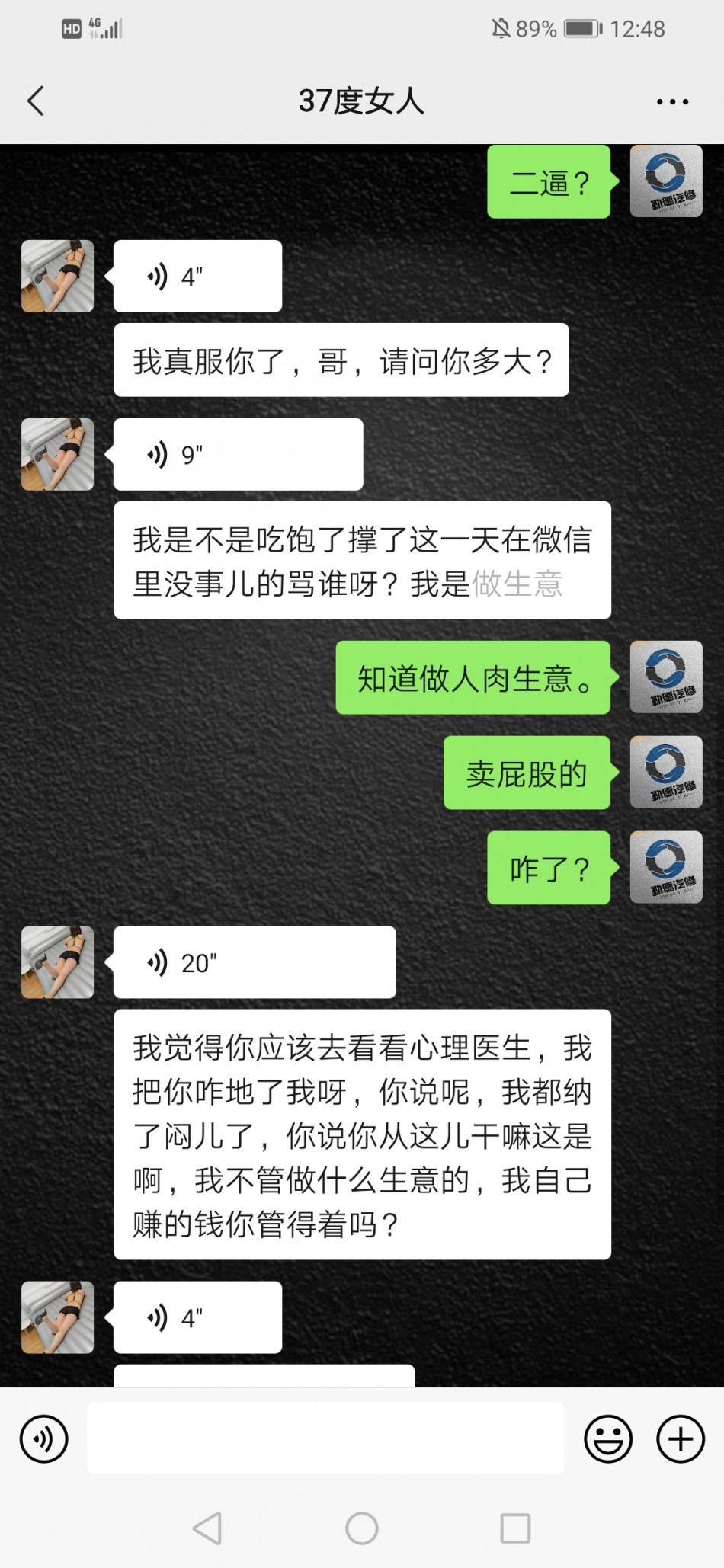Open the sender's avatar next to 二逼？
Image resolution: width=724 pixels, height=1568 pixels.
[665, 181]
